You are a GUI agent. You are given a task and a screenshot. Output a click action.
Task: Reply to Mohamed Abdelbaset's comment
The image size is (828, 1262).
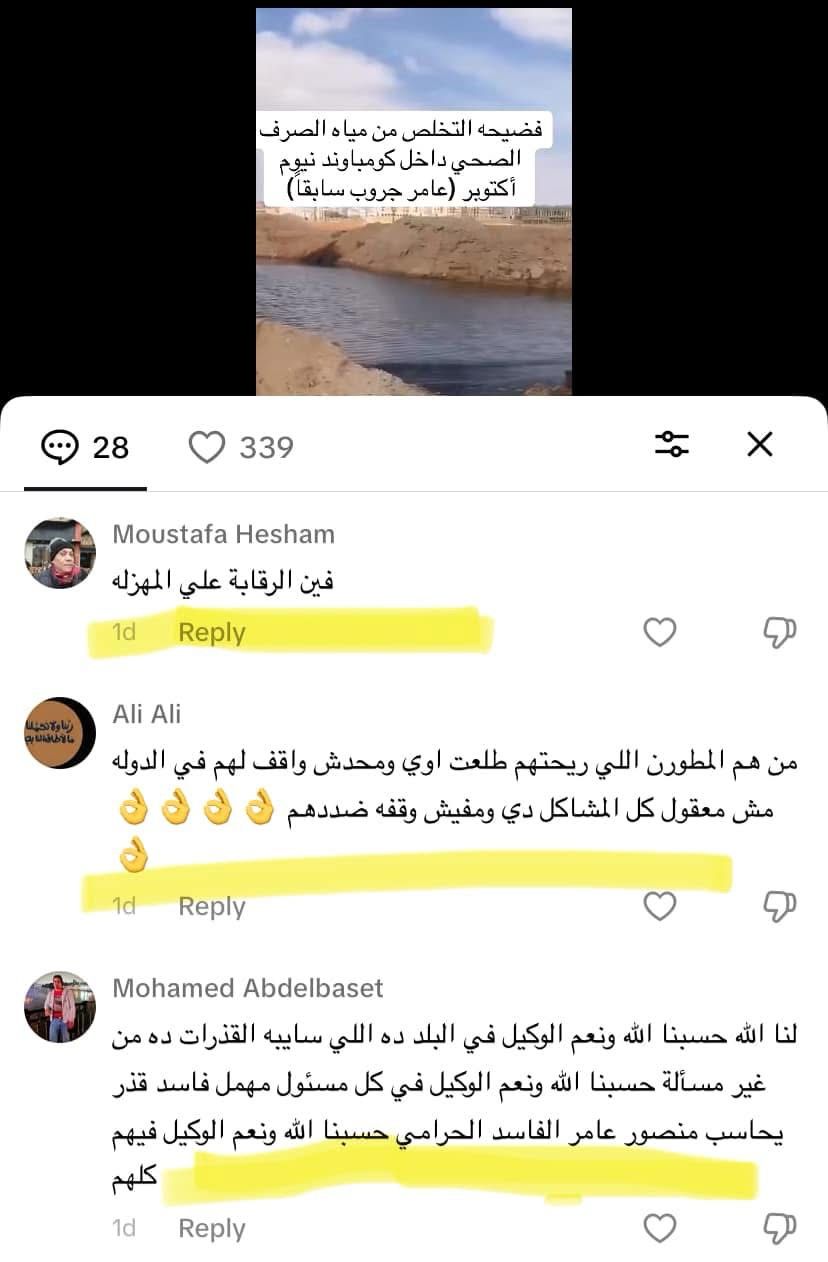(x=211, y=1228)
